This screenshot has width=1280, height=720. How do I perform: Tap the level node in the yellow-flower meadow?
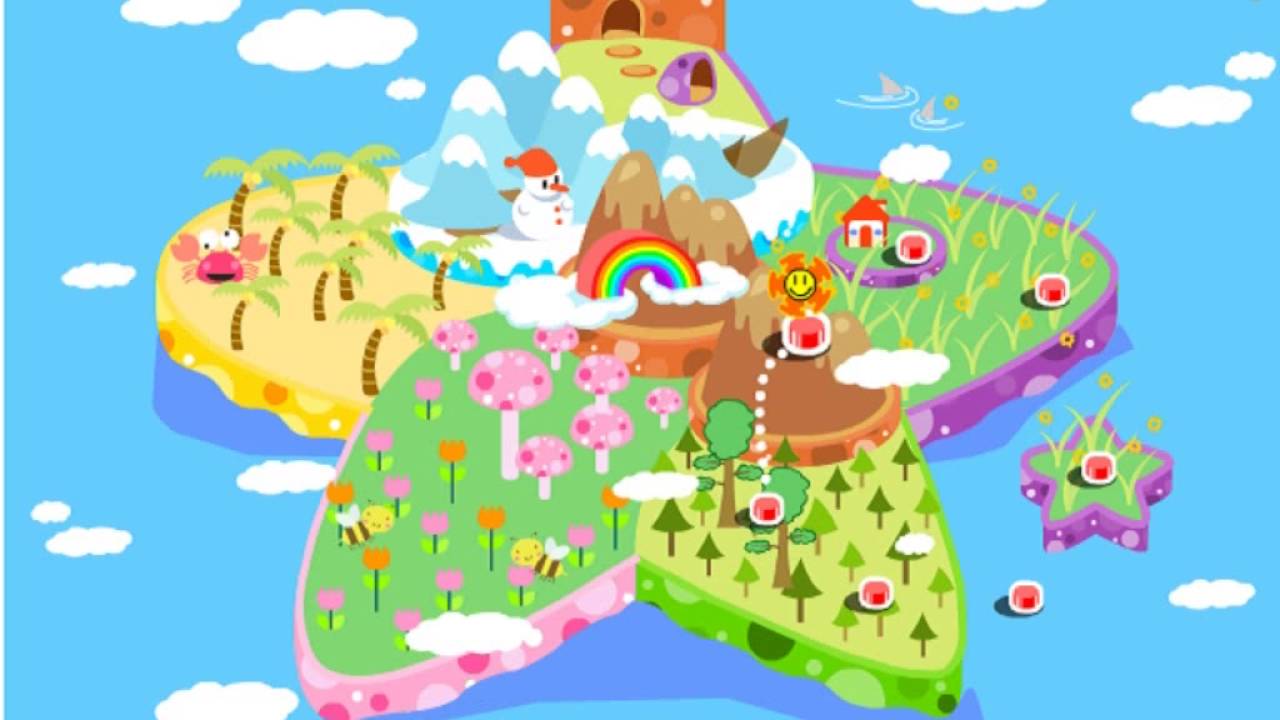(x=1051, y=290)
